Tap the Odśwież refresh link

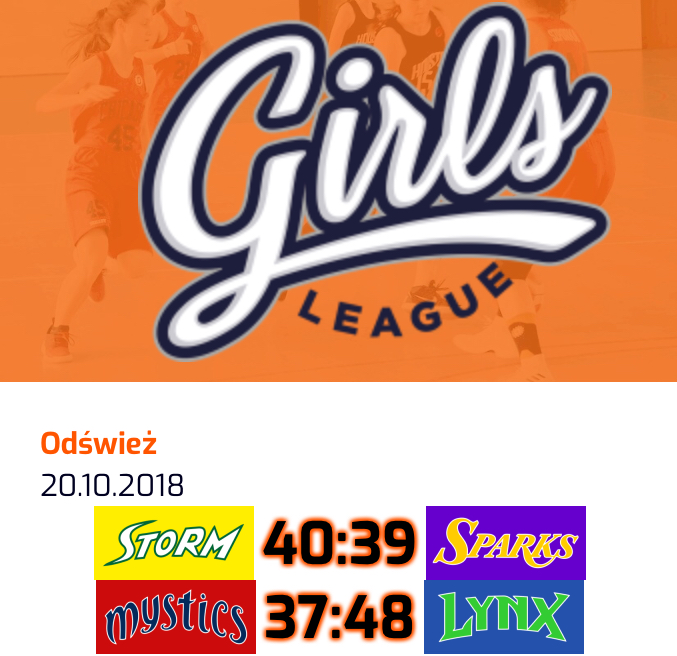(98, 444)
